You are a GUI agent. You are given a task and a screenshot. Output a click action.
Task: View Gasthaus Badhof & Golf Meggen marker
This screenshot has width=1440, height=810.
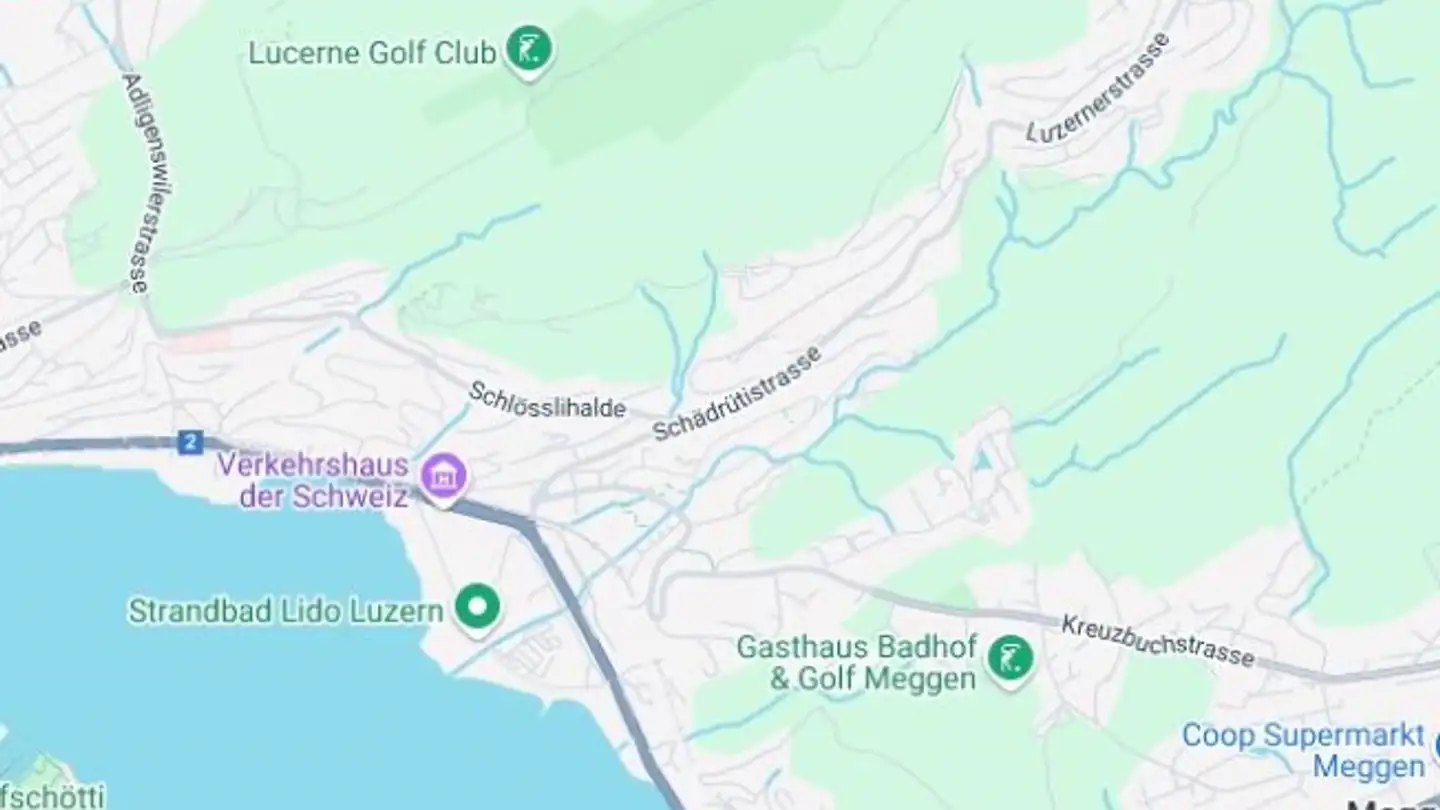pos(1011,660)
